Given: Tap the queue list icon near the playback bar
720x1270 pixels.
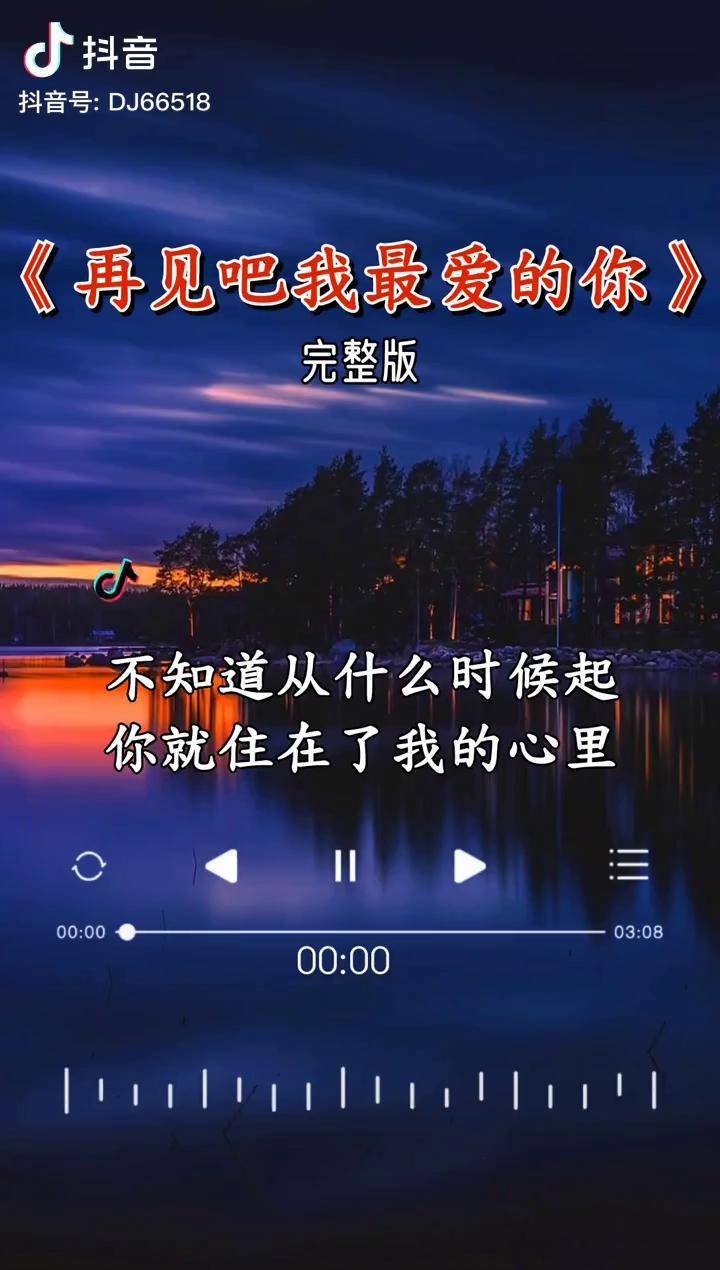Looking at the screenshot, I should click(628, 866).
